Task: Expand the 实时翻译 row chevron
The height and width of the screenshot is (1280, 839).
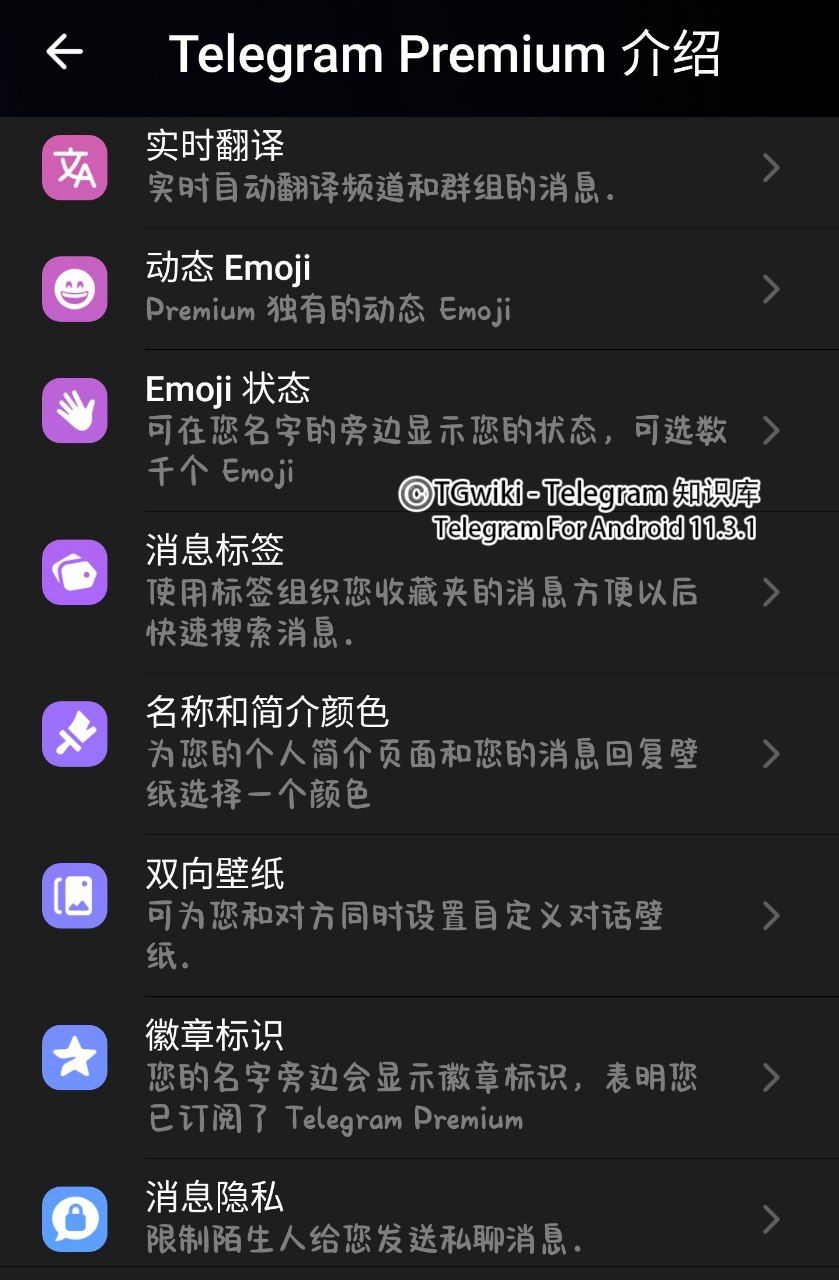Action: tap(771, 168)
